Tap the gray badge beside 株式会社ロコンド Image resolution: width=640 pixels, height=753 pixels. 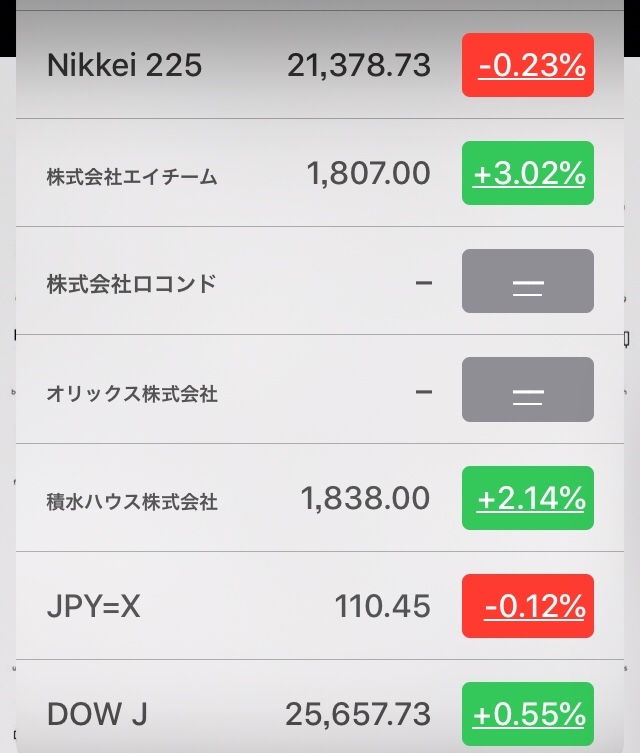(x=528, y=281)
